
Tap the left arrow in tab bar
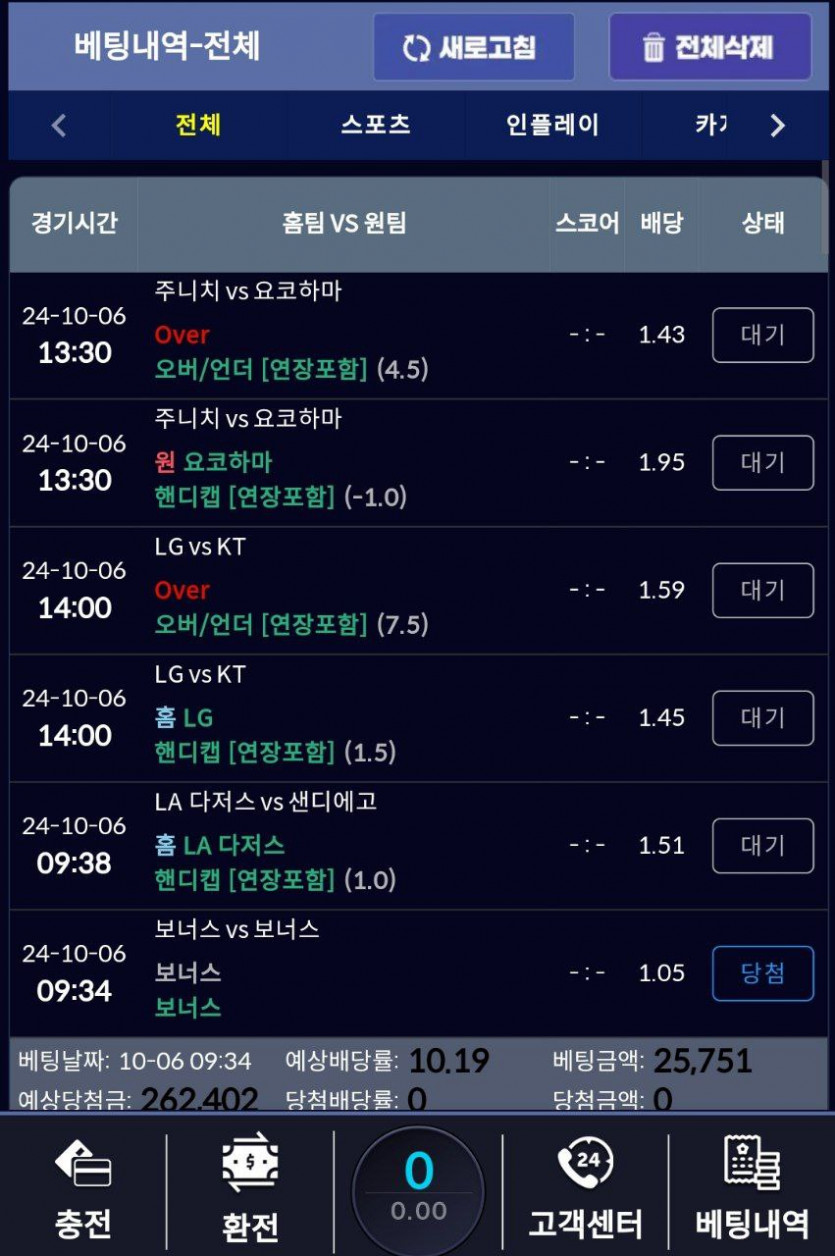click(x=59, y=125)
